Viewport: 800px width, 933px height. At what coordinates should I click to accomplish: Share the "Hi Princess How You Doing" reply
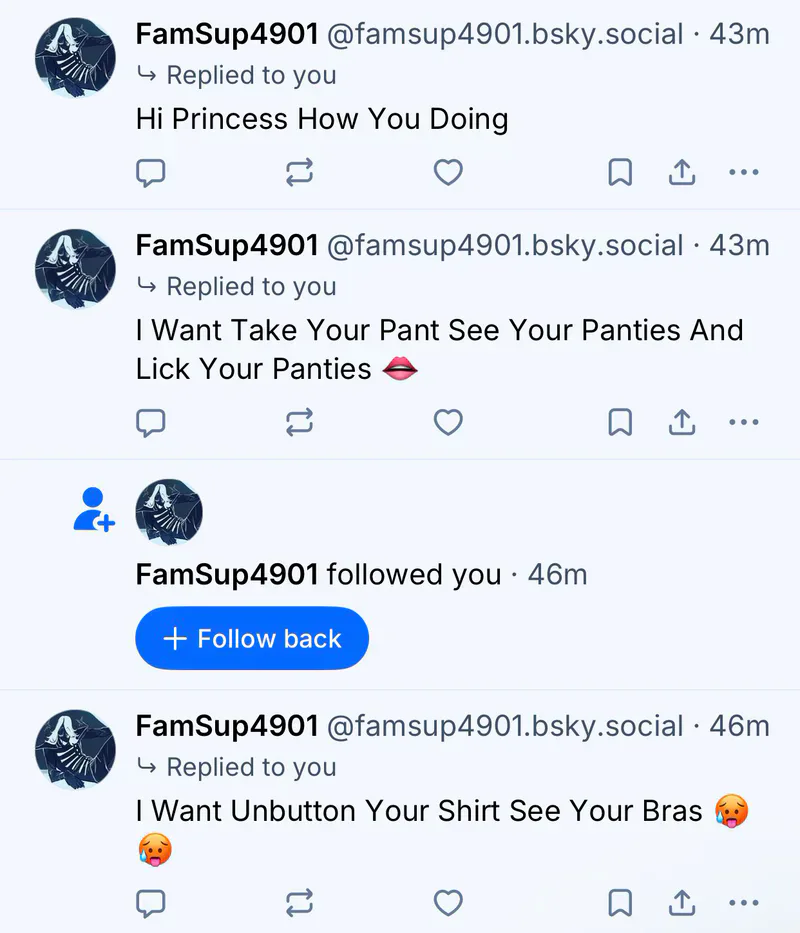(681, 173)
